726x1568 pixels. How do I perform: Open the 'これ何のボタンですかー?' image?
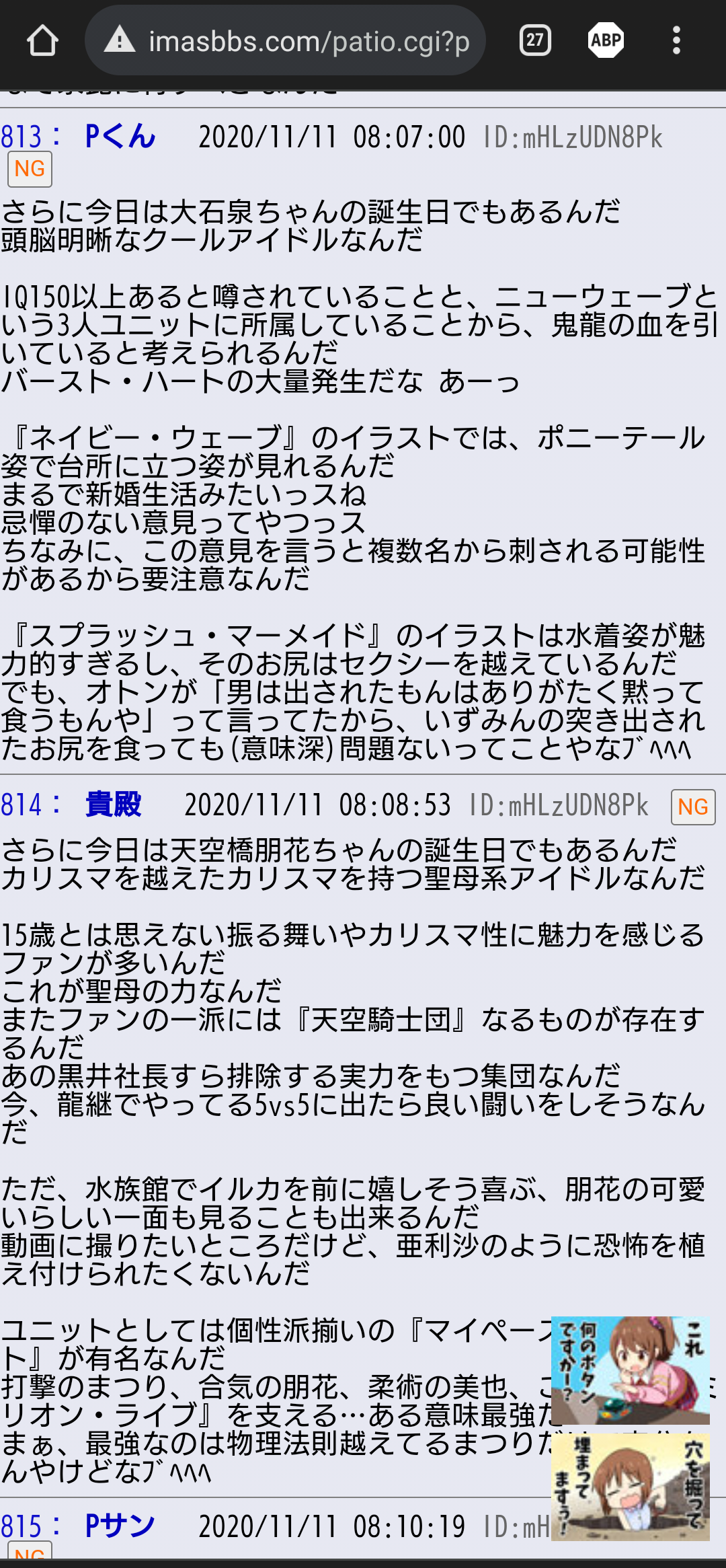631,1370
